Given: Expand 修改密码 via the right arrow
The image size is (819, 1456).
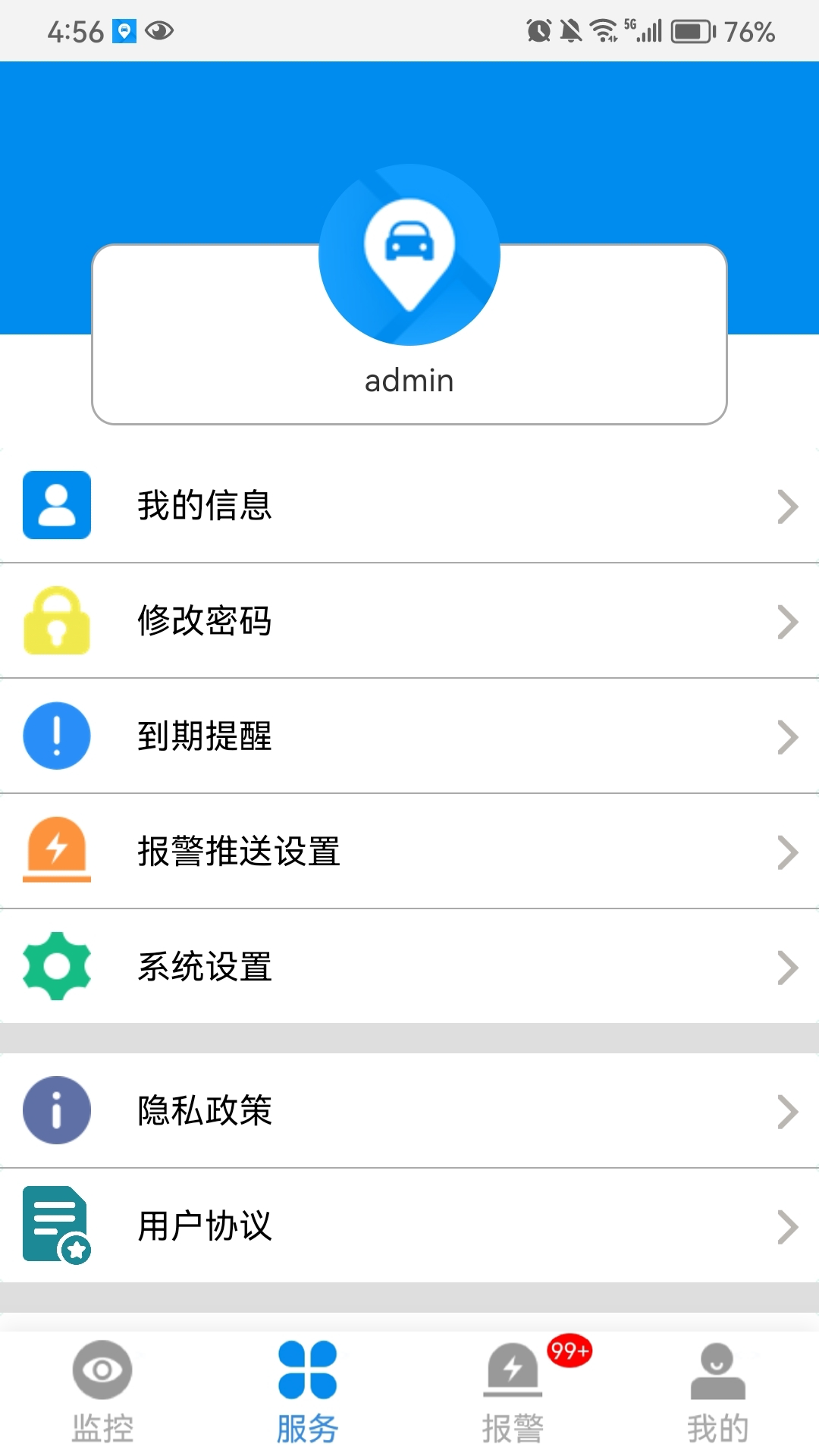Looking at the screenshot, I should [x=789, y=622].
